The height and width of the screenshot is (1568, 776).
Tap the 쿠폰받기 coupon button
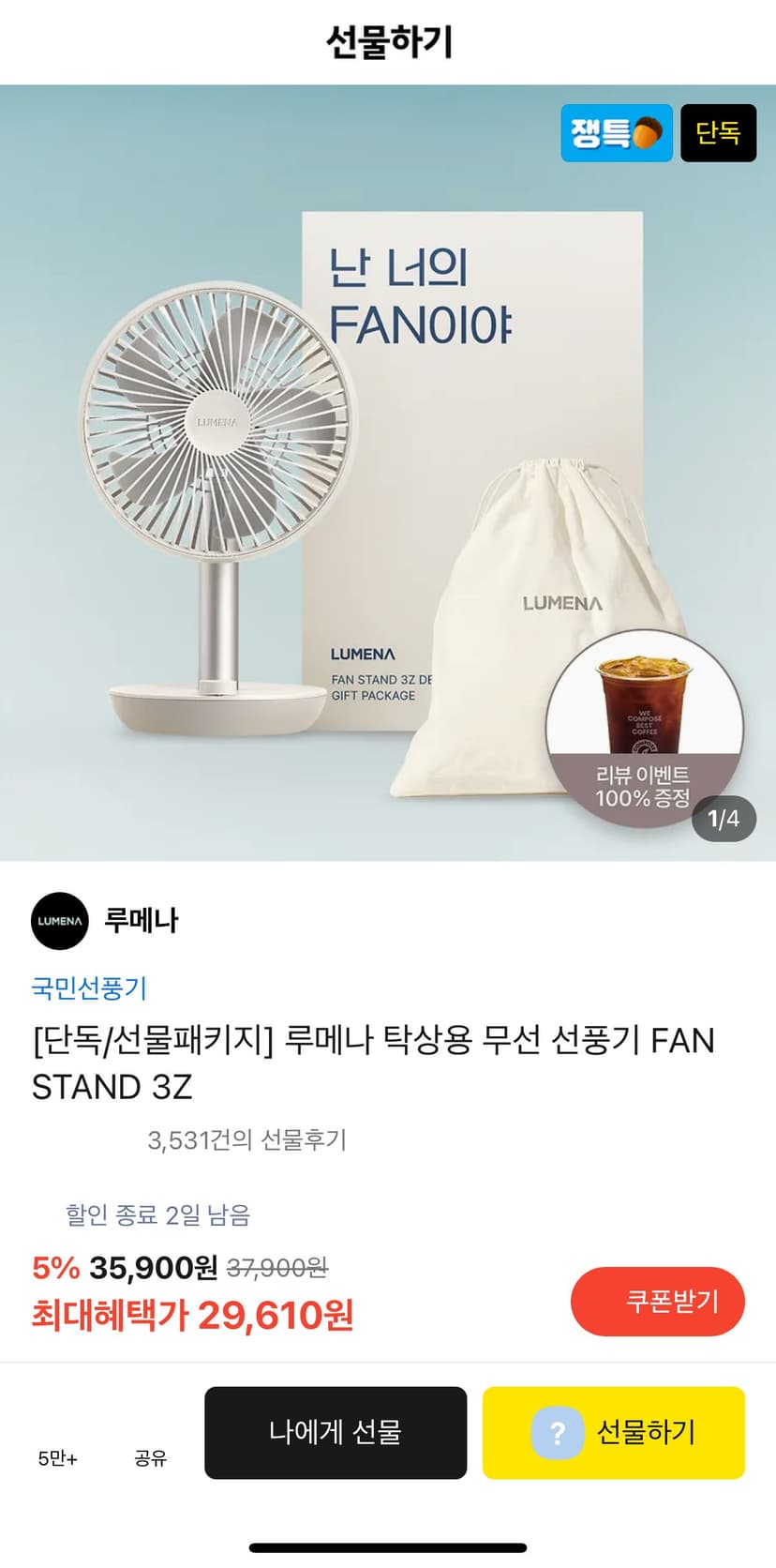click(x=657, y=1301)
